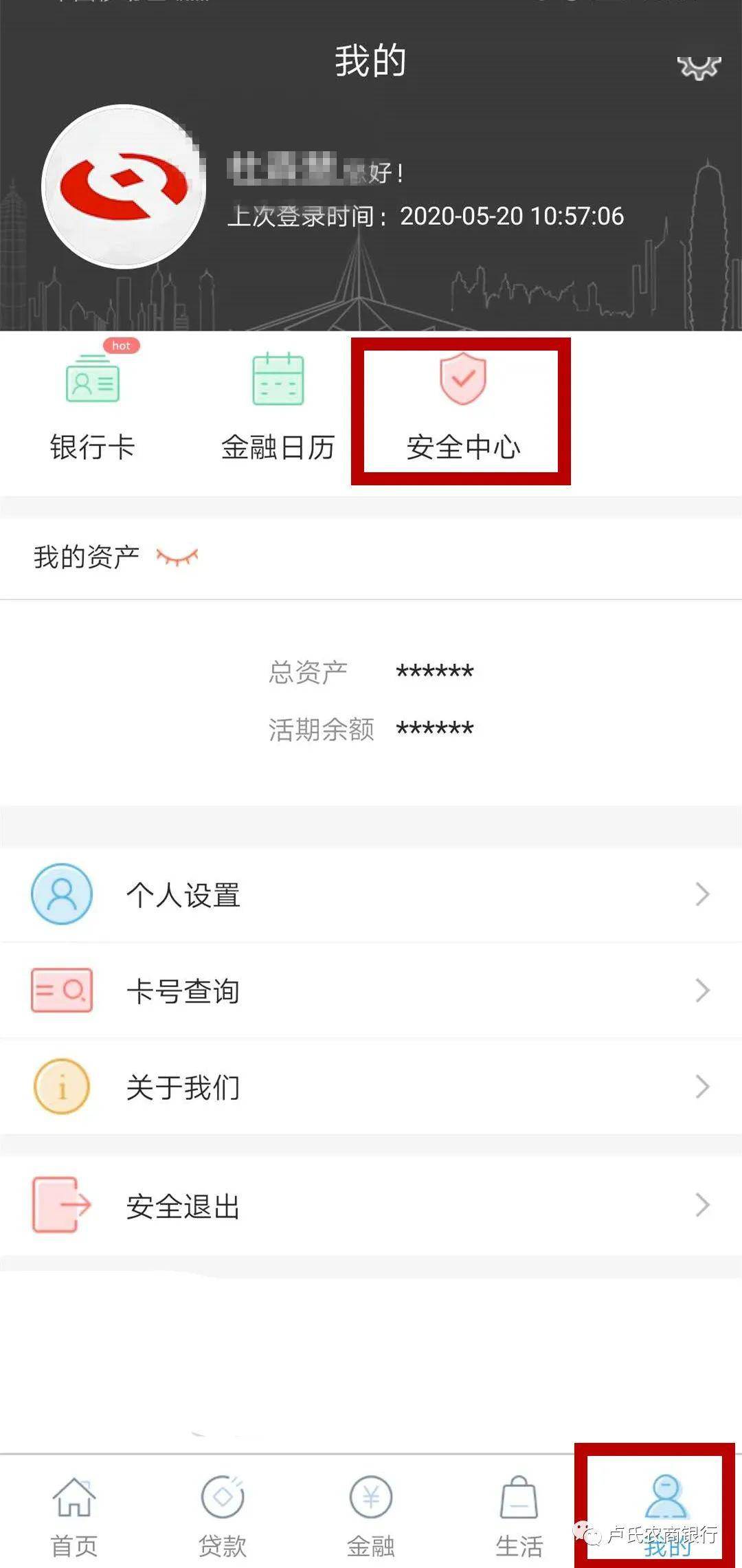742x1568 pixels.
Task: Open 关于我们 about us row
Action: [371, 1087]
